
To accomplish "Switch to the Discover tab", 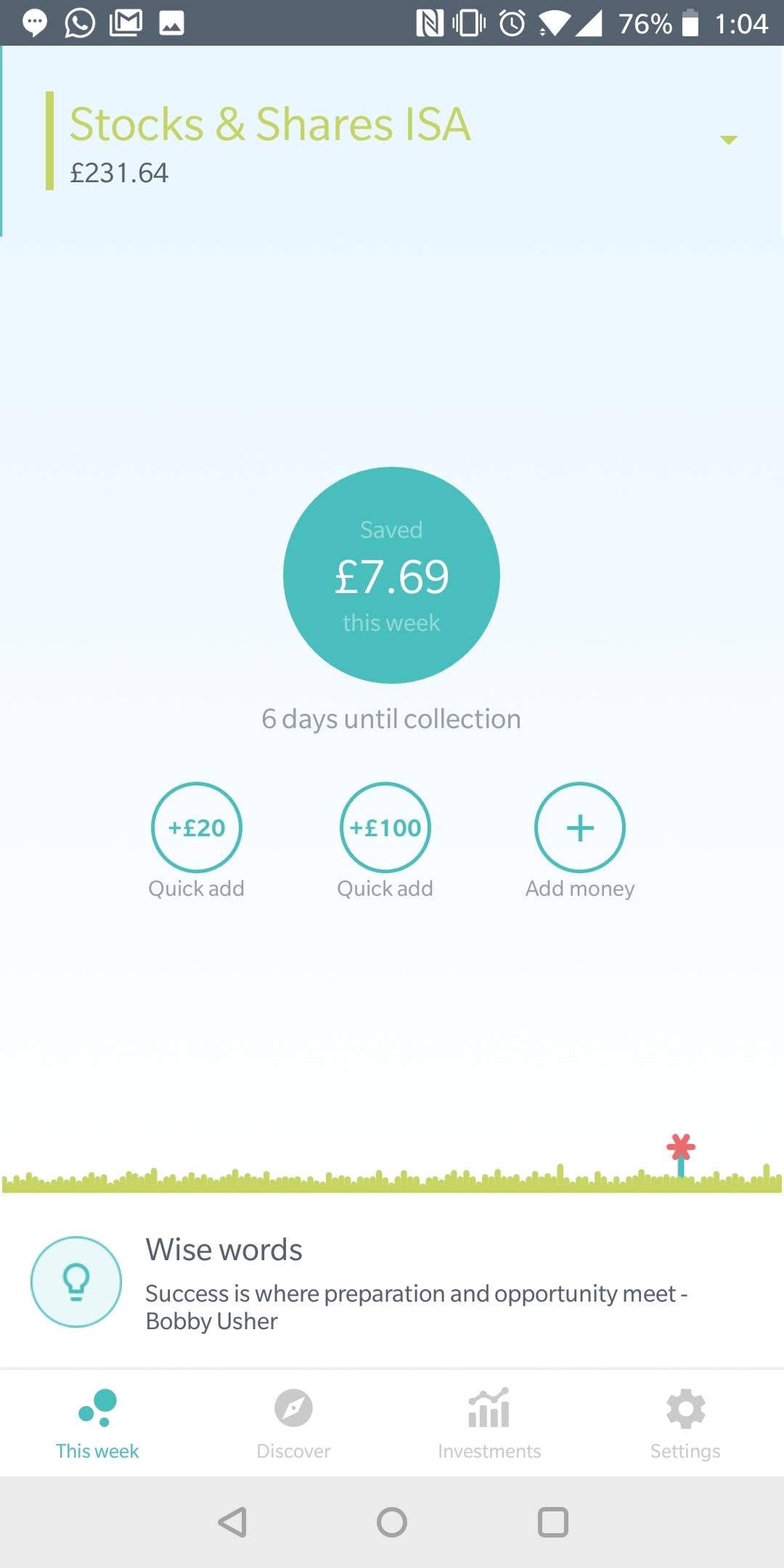I will [293, 1424].
